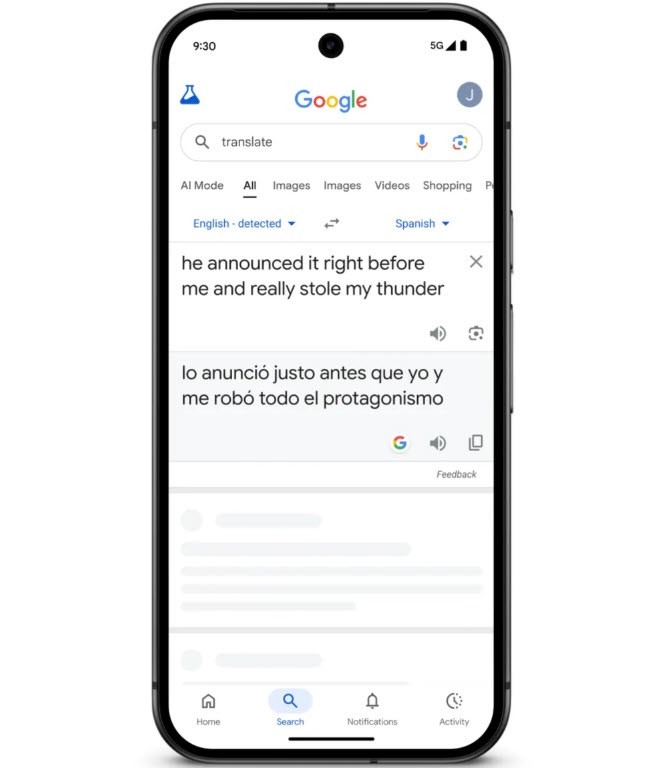Start voice search with the microphone
Image resolution: width=662 pixels, height=768 pixels.
pyautogui.click(x=422, y=142)
